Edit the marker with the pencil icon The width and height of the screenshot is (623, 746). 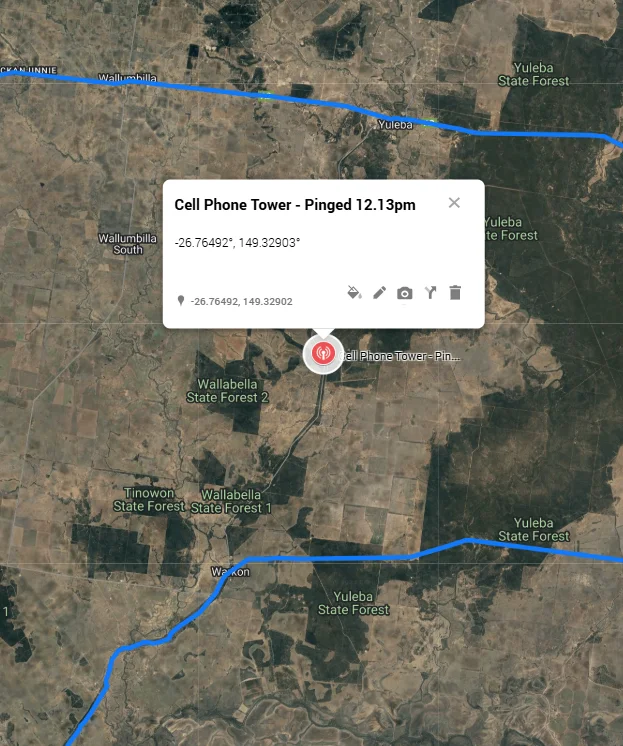[x=379, y=293]
